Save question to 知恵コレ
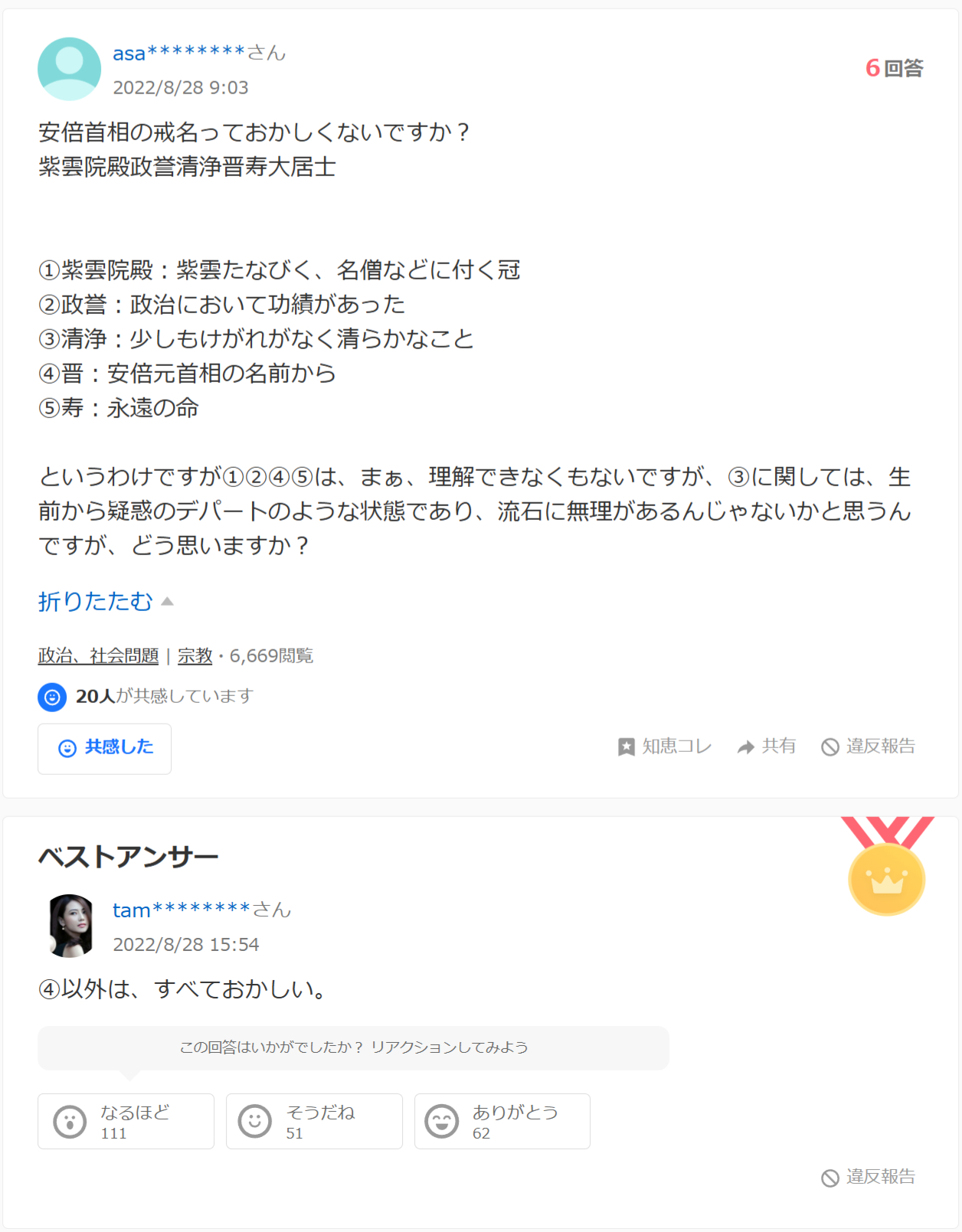 (665, 747)
